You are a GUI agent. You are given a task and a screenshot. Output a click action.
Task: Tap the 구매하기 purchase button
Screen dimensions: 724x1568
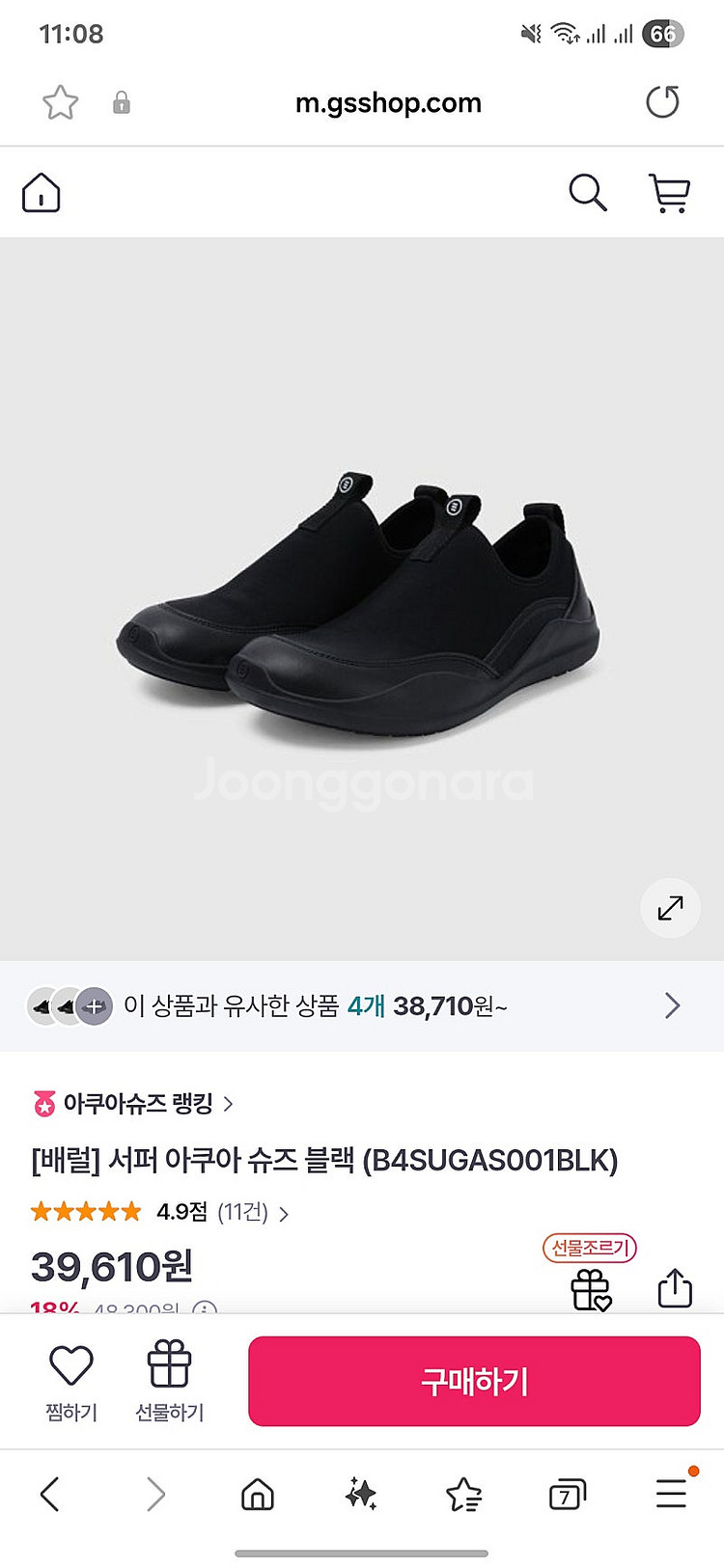[x=474, y=1381]
